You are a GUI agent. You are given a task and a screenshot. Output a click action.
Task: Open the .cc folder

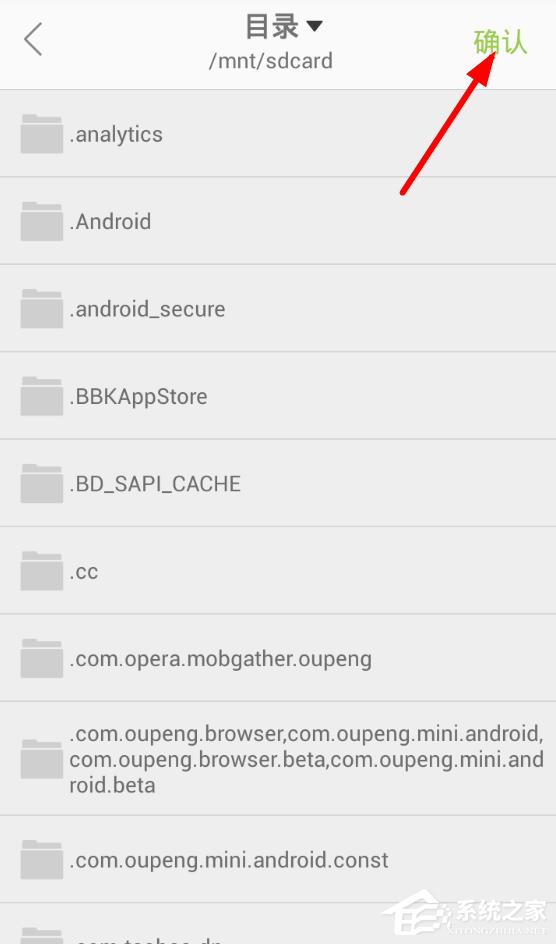point(278,571)
